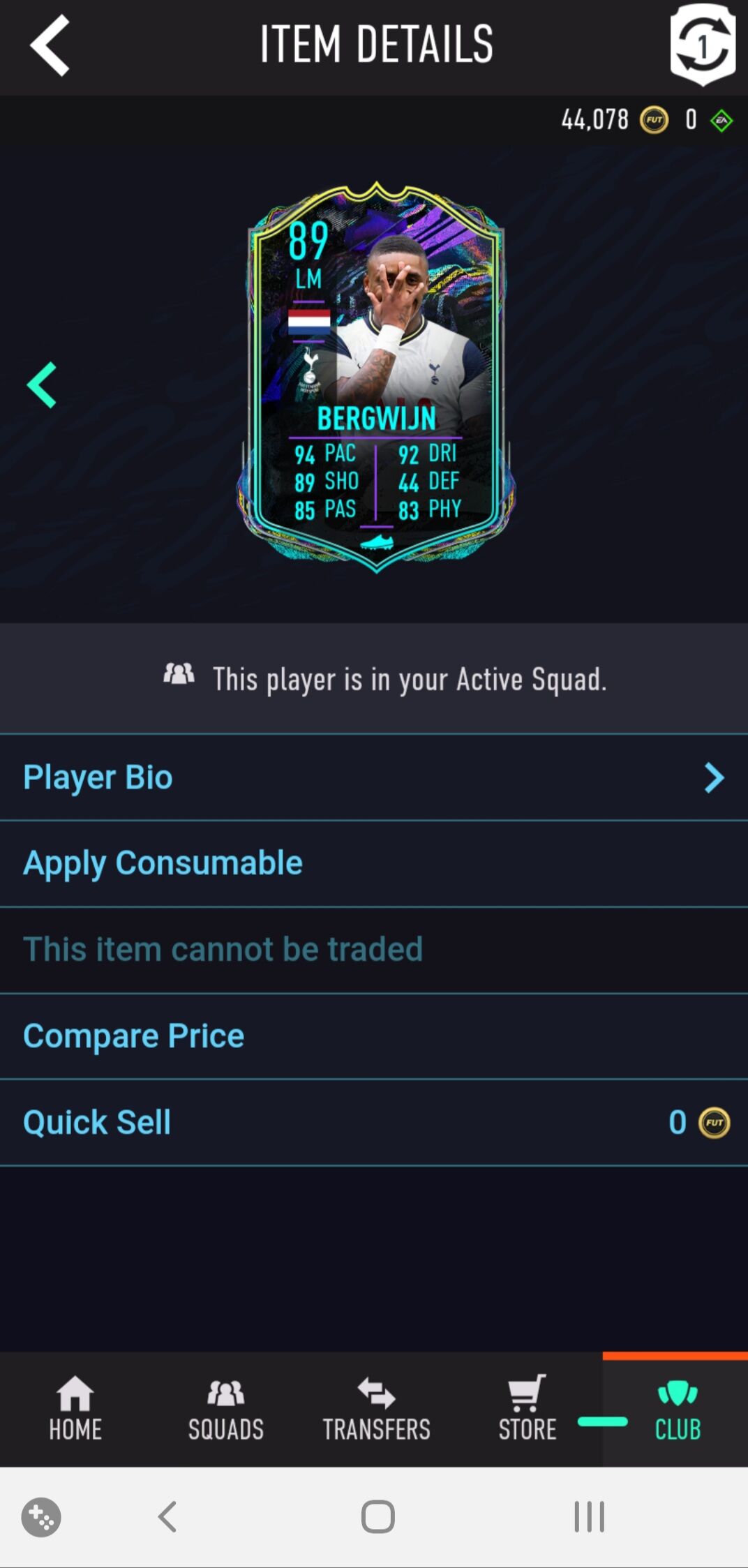Select the Club tab
Viewport: 748px width, 1568px height.
pos(677,1409)
